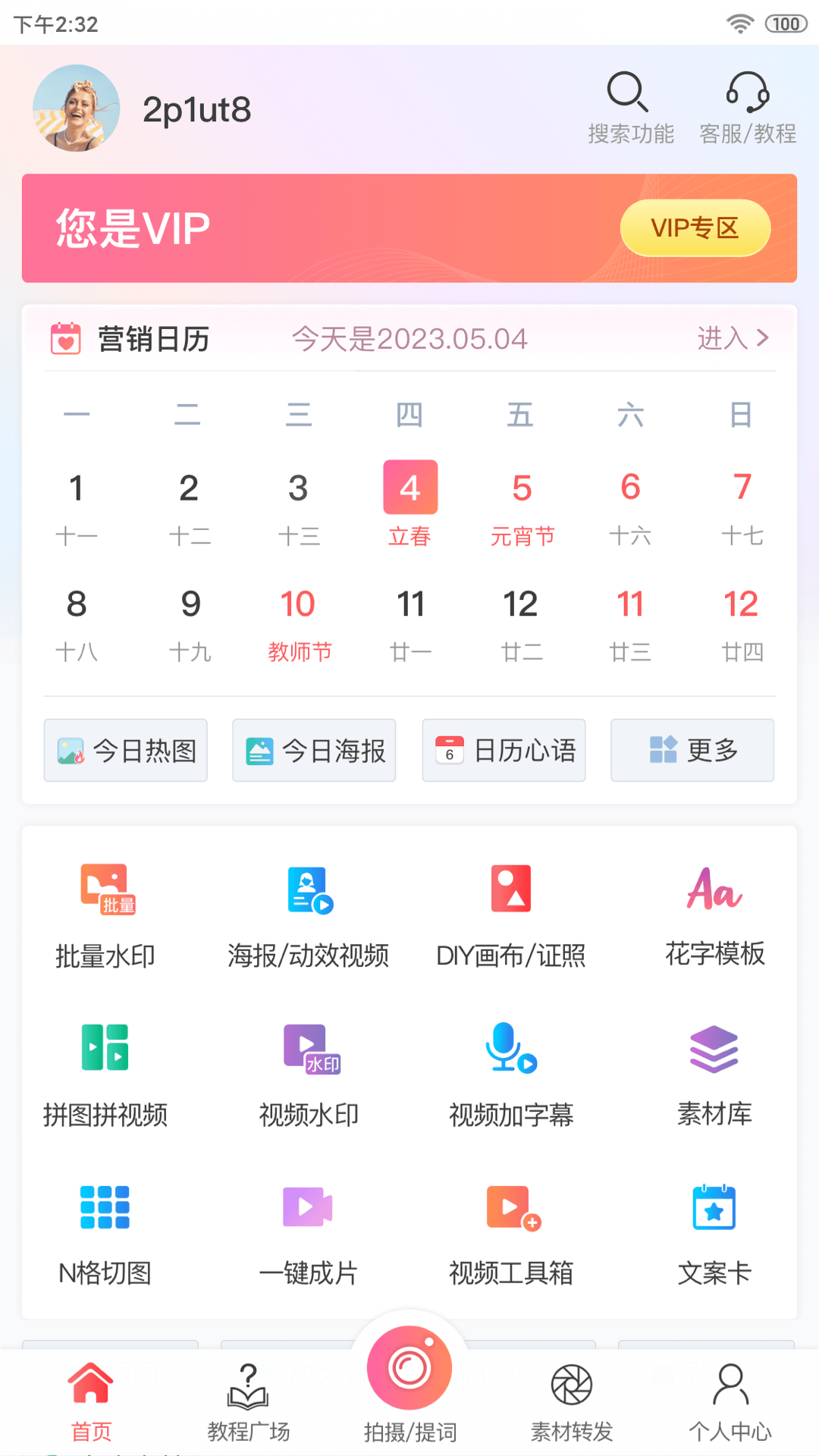Open 批量水印 tool

click(105, 916)
